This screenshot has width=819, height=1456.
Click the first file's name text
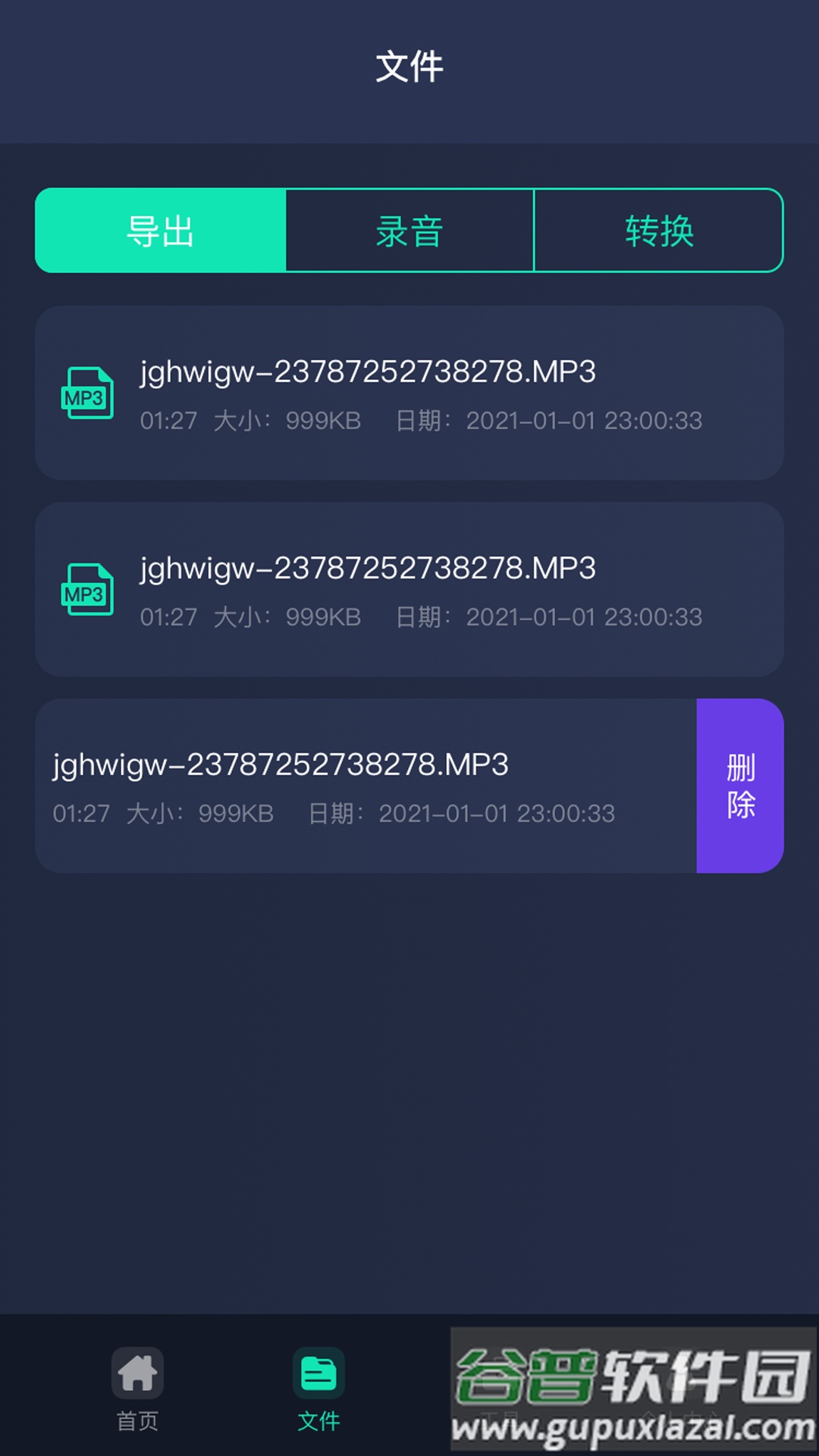367,373
